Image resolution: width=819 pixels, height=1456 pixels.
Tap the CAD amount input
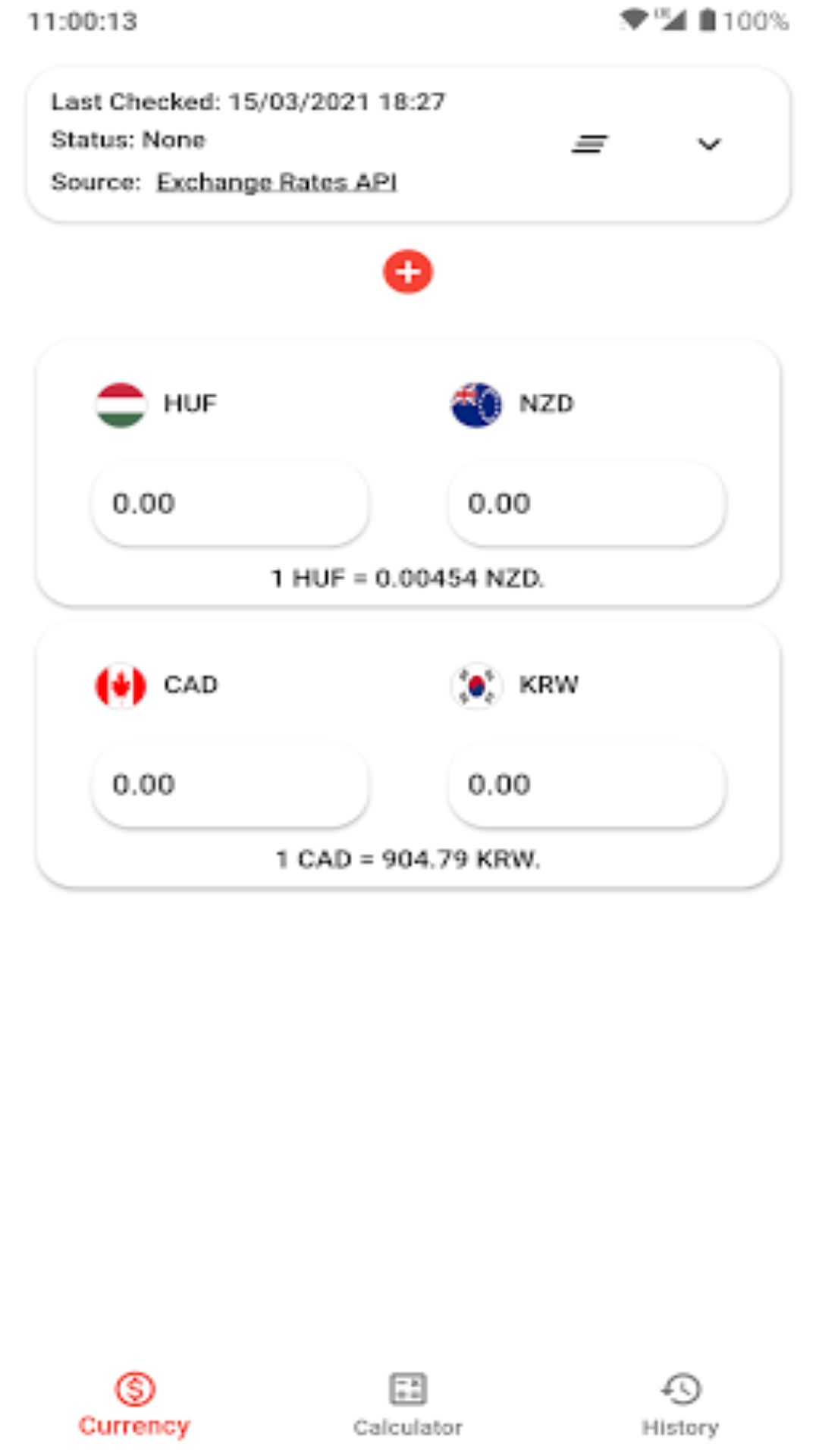[231, 785]
